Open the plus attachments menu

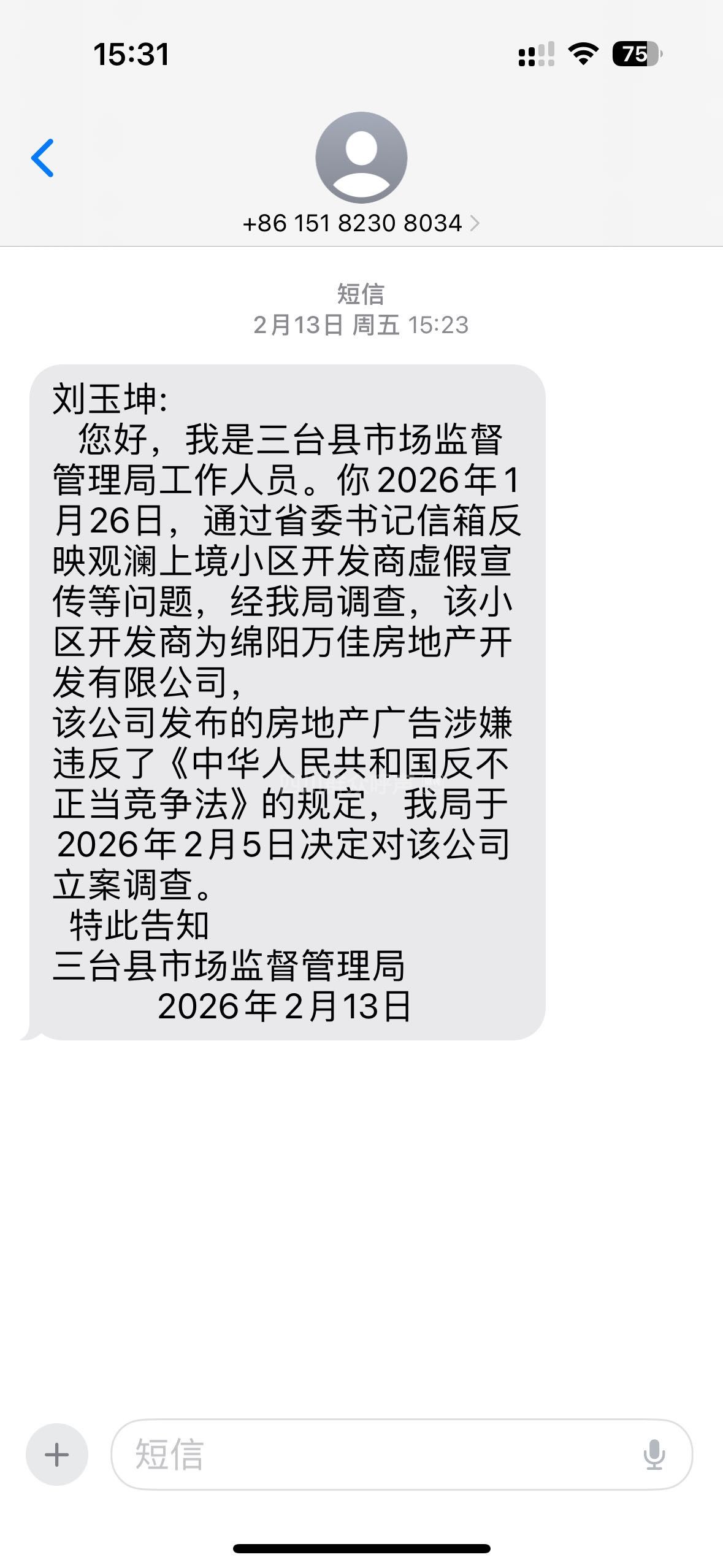tap(57, 1454)
